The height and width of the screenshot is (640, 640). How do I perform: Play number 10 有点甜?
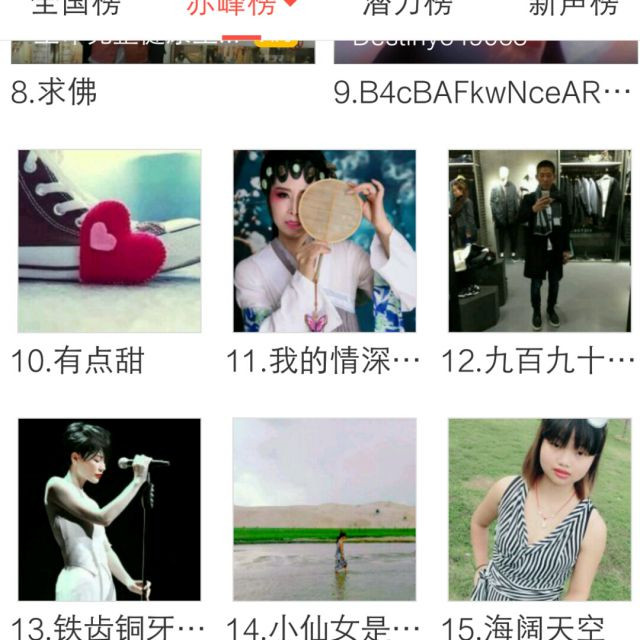[x=109, y=241]
